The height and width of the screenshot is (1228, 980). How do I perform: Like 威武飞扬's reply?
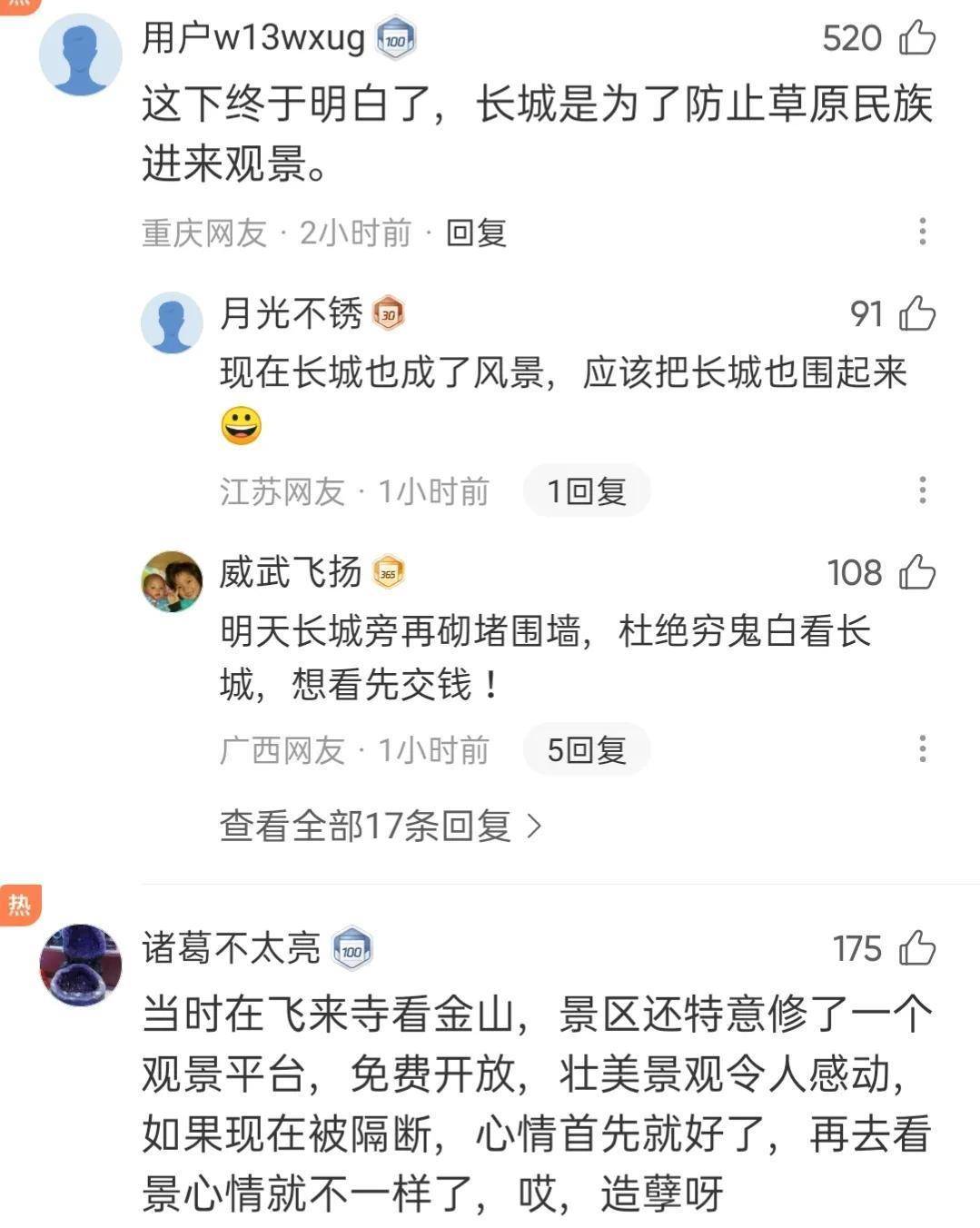pyautogui.click(x=916, y=573)
